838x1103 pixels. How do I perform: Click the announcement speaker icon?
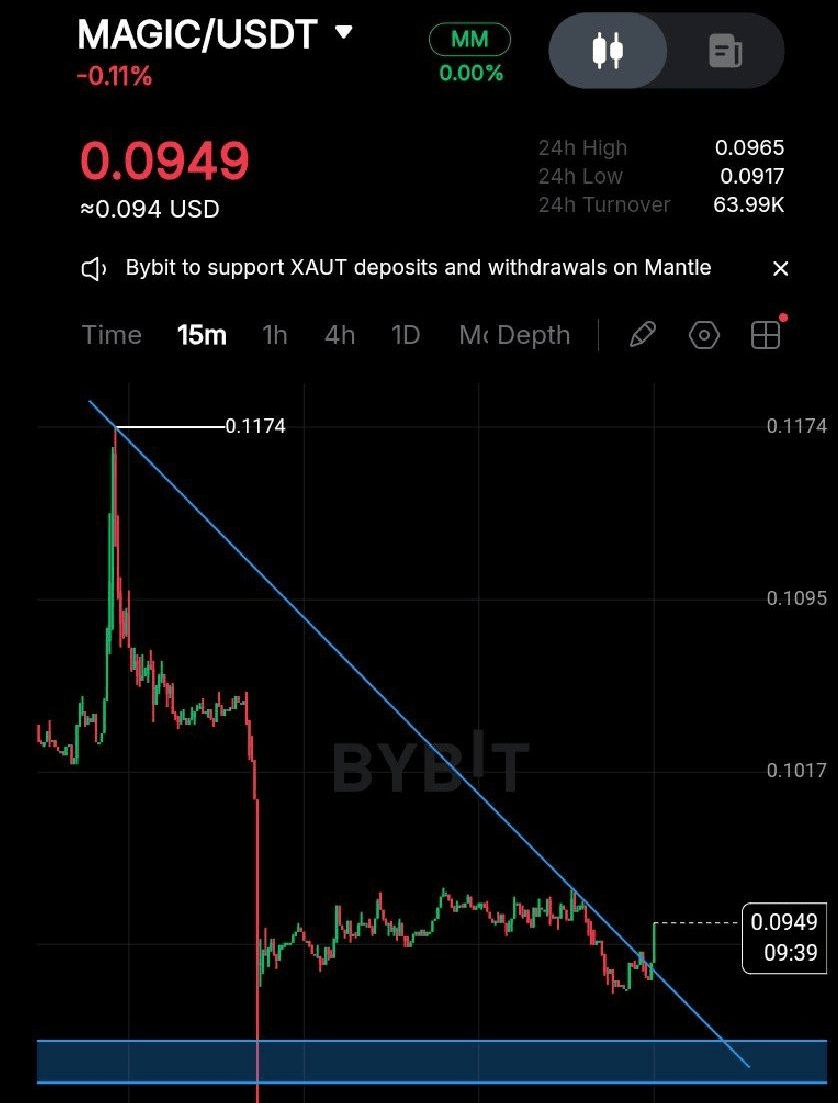pos(92,268)
